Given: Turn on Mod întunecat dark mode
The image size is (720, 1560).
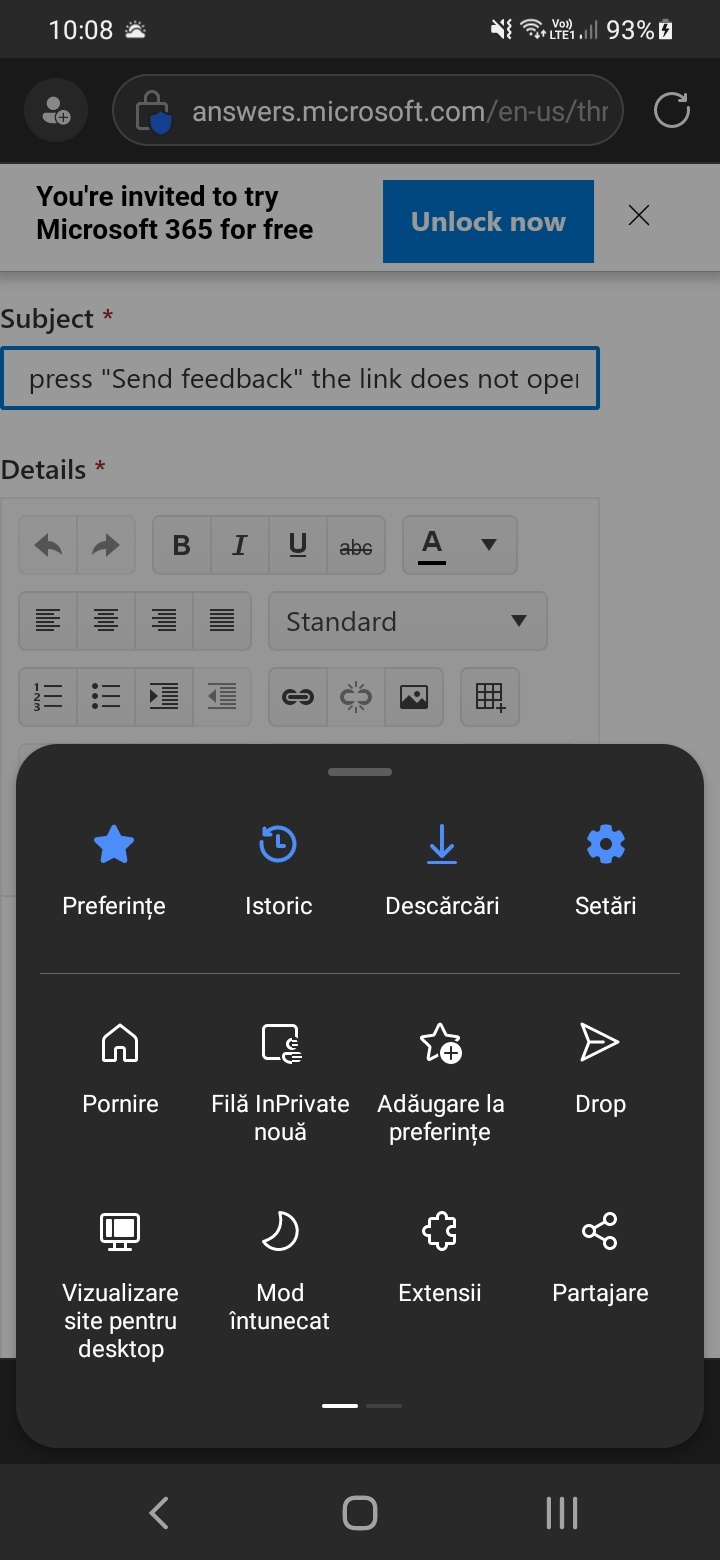Looking at the screenshot, I should 280,1270.
